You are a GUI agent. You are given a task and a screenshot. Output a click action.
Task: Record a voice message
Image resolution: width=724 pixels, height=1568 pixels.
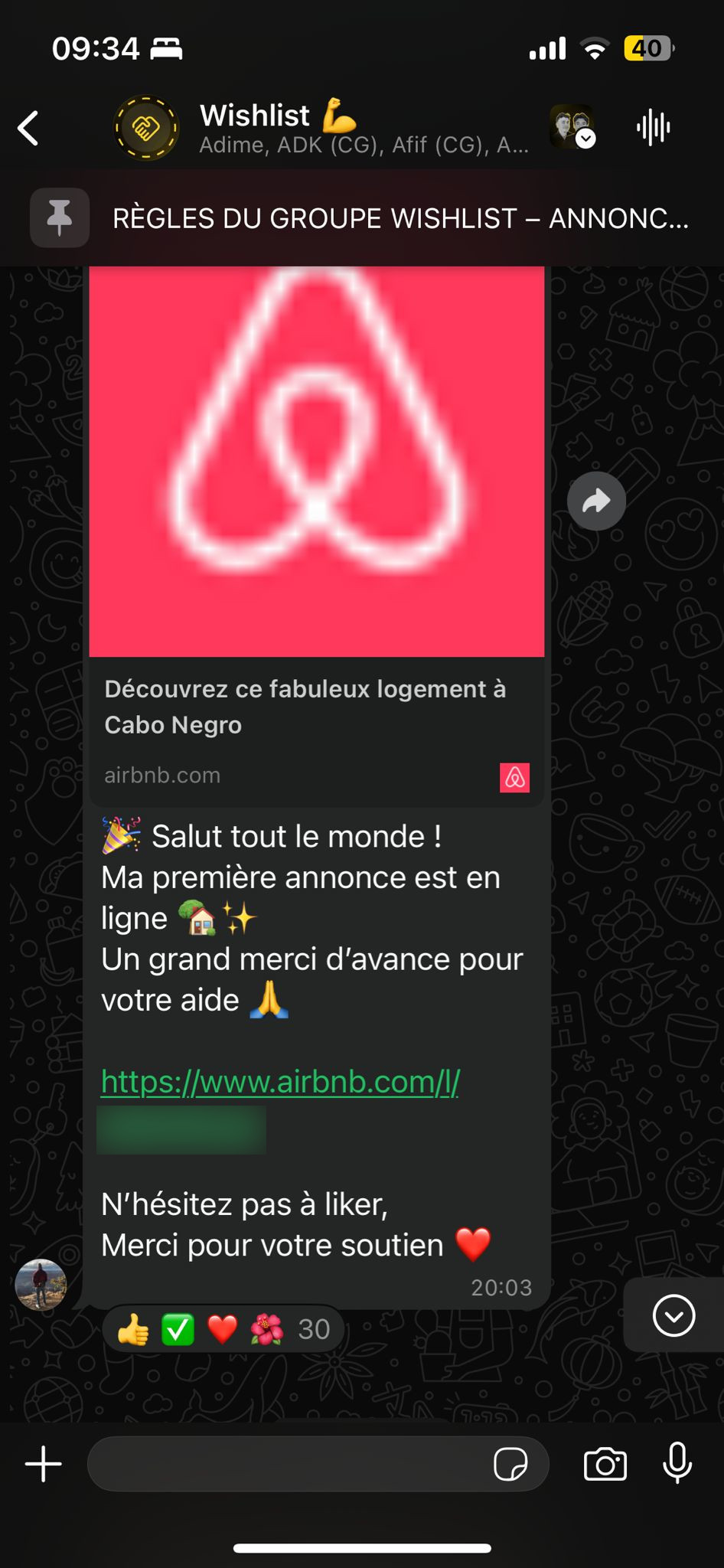[x=677, y=1464]
